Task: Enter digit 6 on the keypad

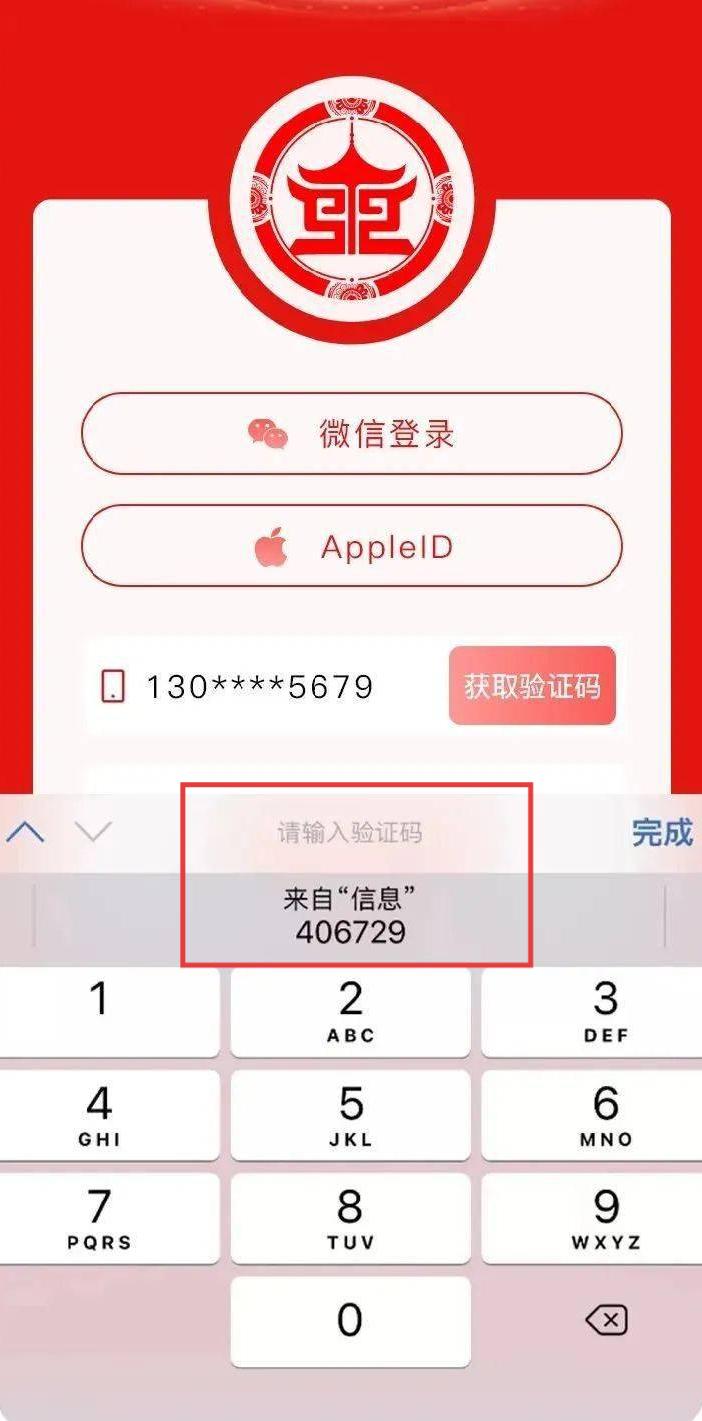Action: click(x=606, y=1115)
